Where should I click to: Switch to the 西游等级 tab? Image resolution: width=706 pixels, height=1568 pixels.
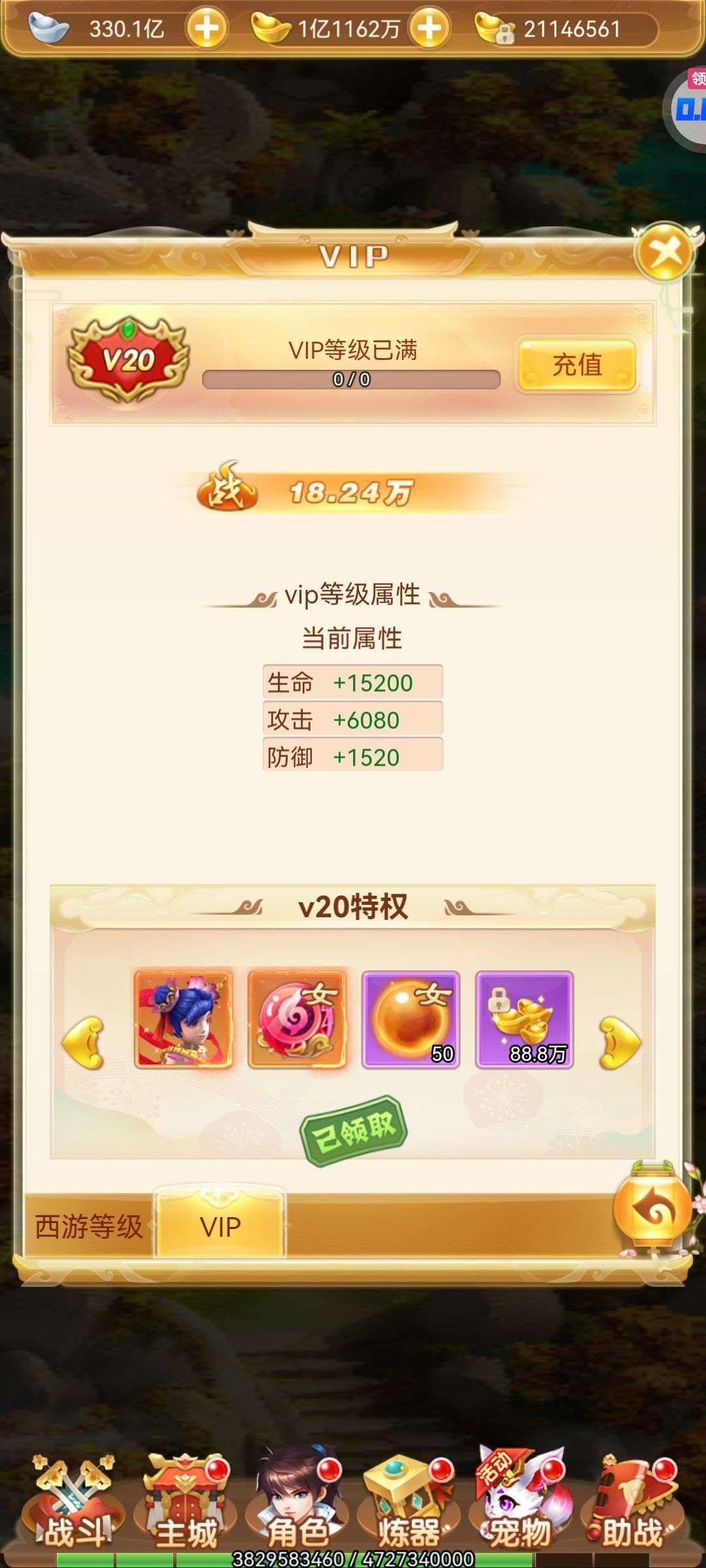[x=89, y=1226]
